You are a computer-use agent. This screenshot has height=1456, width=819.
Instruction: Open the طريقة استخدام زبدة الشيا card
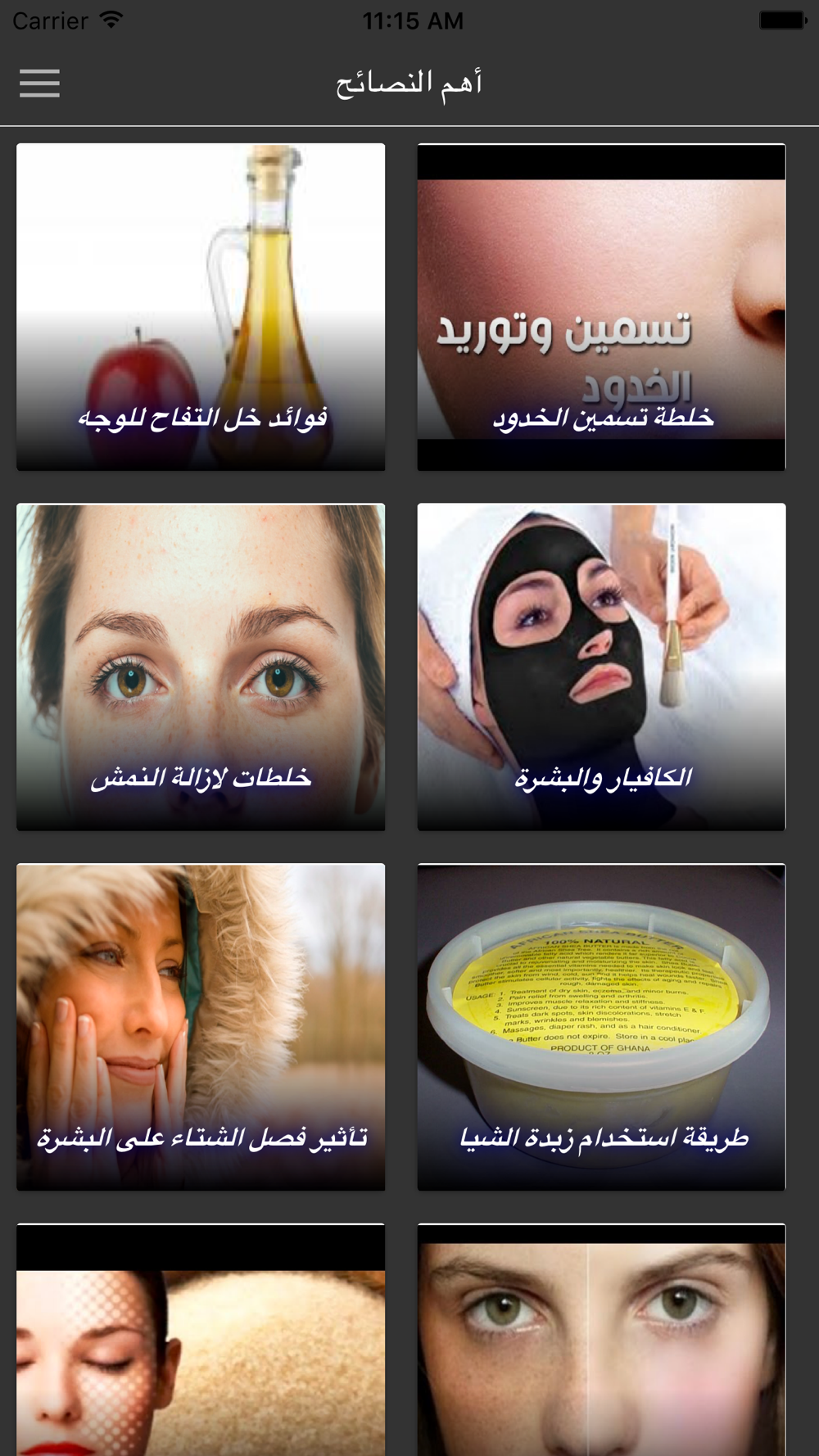pyautogui.click(x=601, y=1027)
